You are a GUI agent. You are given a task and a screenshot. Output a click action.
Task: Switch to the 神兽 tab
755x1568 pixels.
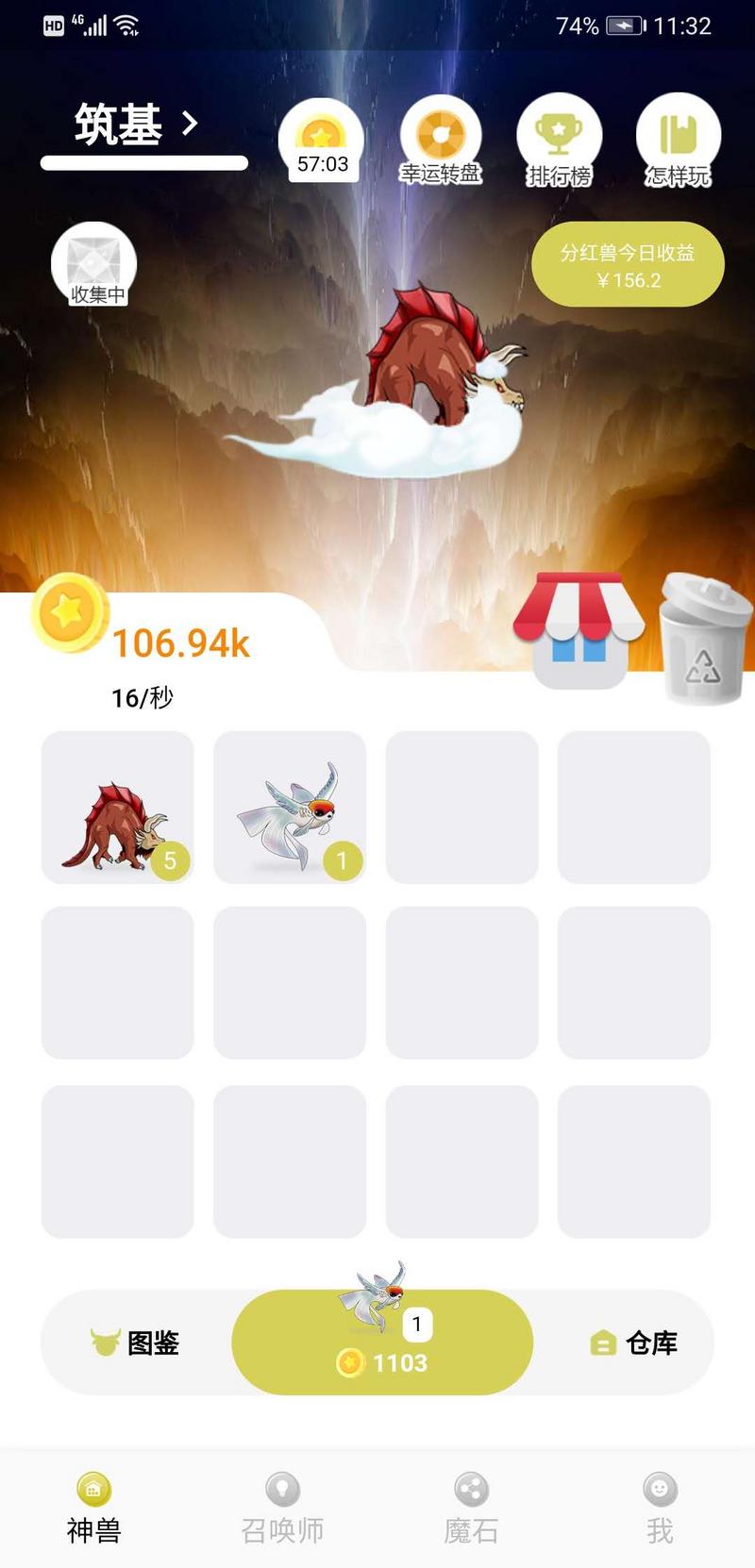coord(94,1510)
